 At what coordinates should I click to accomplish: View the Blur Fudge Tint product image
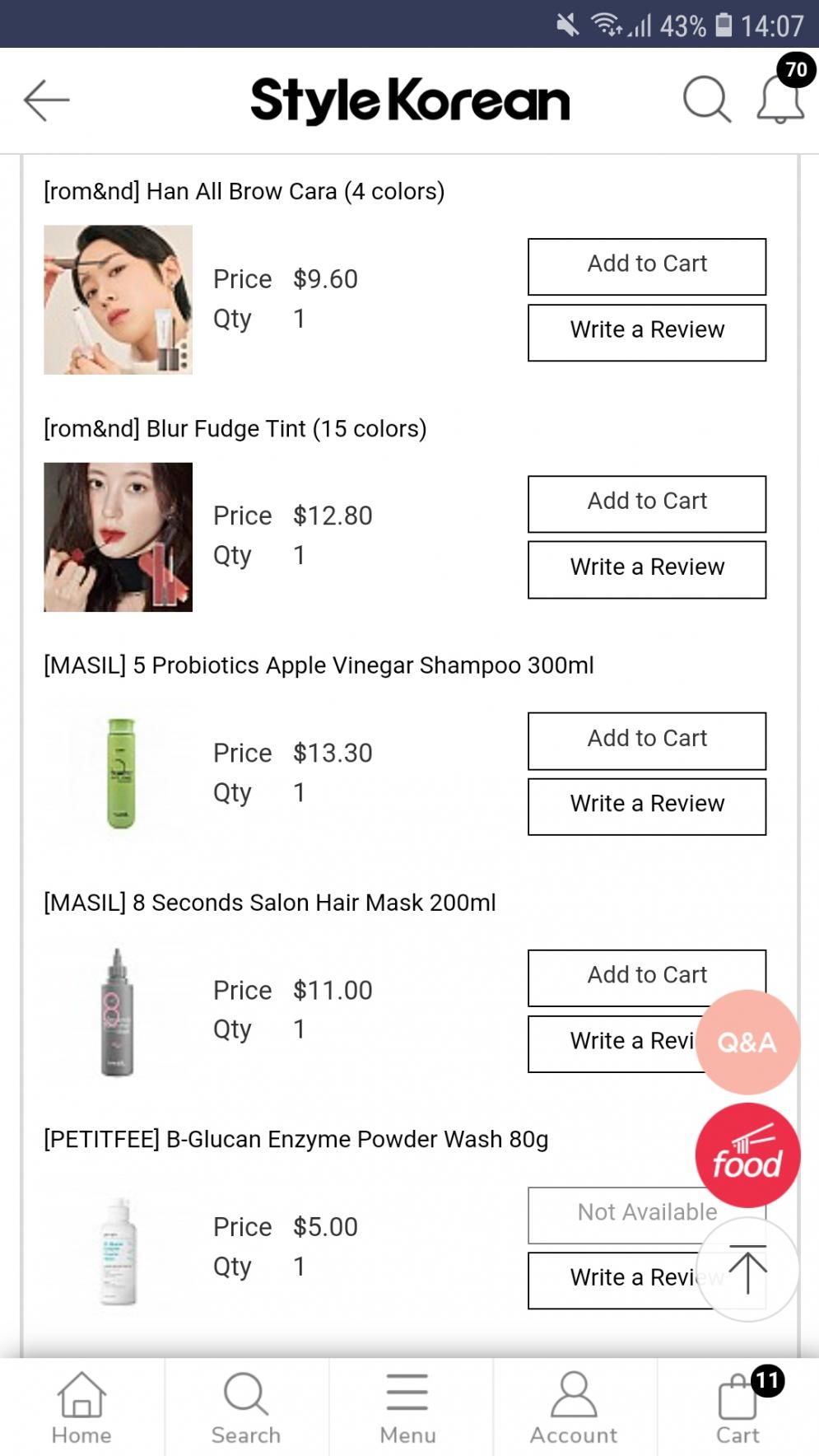pyautogui.click(x=118, y=537)
